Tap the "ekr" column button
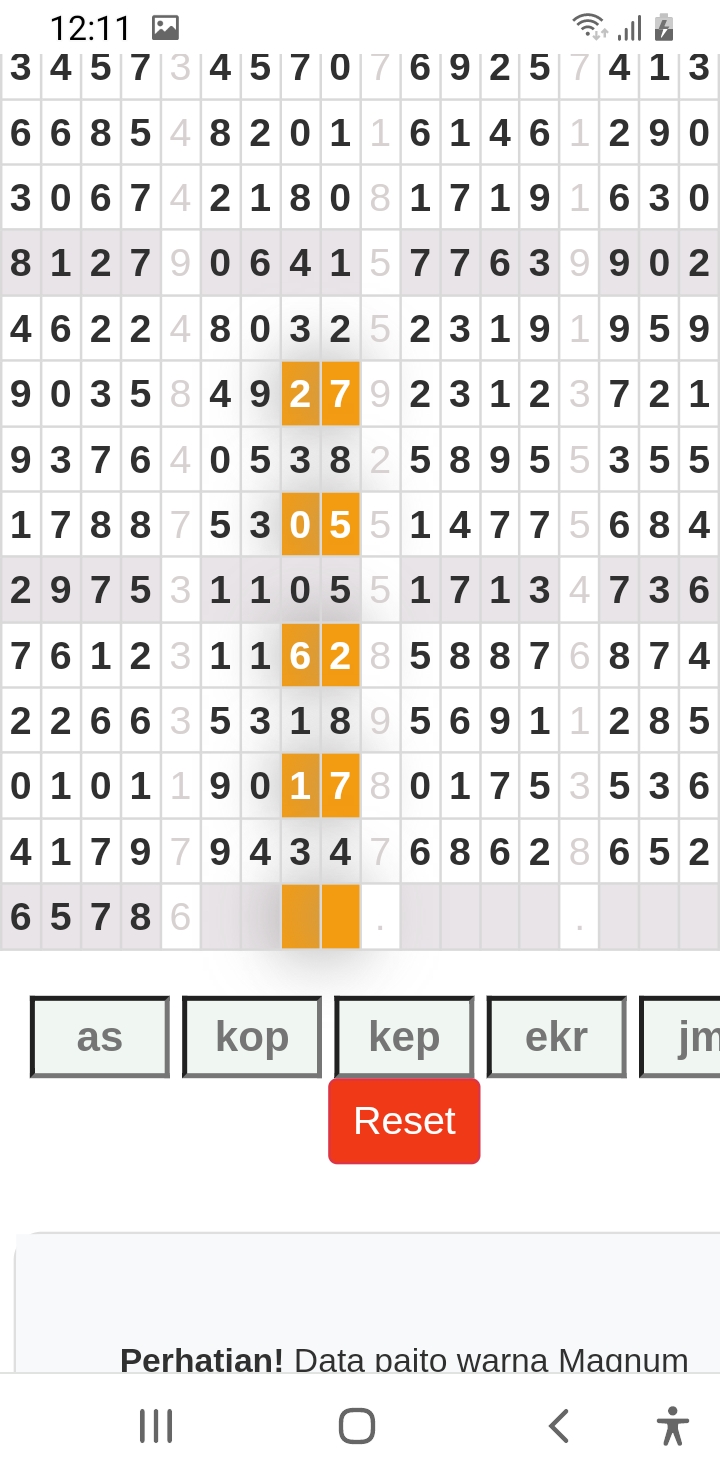The height and width of the screenshot is (1480, 720). (556, 1037)
